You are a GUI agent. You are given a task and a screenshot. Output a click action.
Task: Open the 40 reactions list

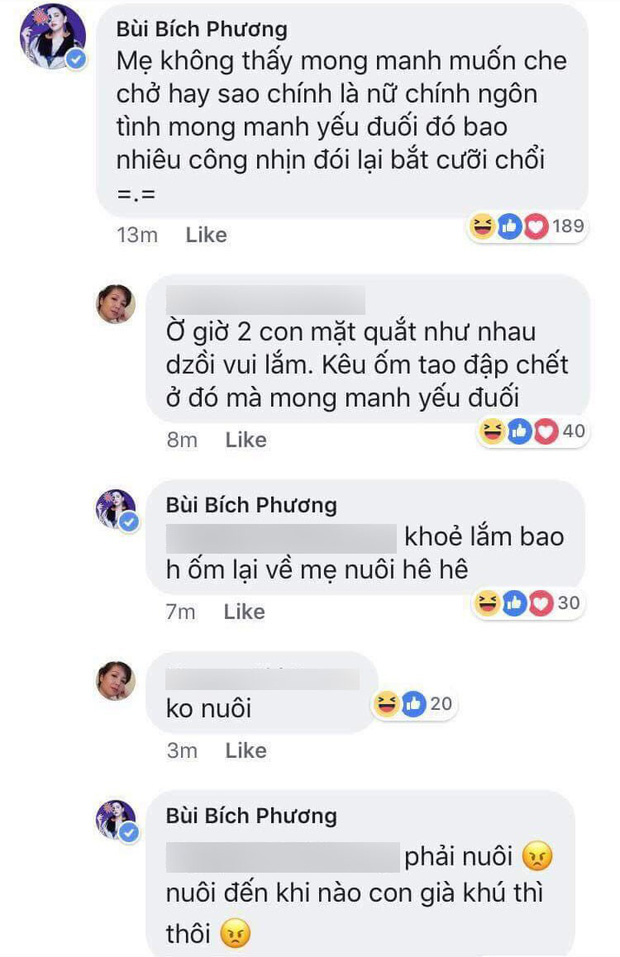click(533, 432)
